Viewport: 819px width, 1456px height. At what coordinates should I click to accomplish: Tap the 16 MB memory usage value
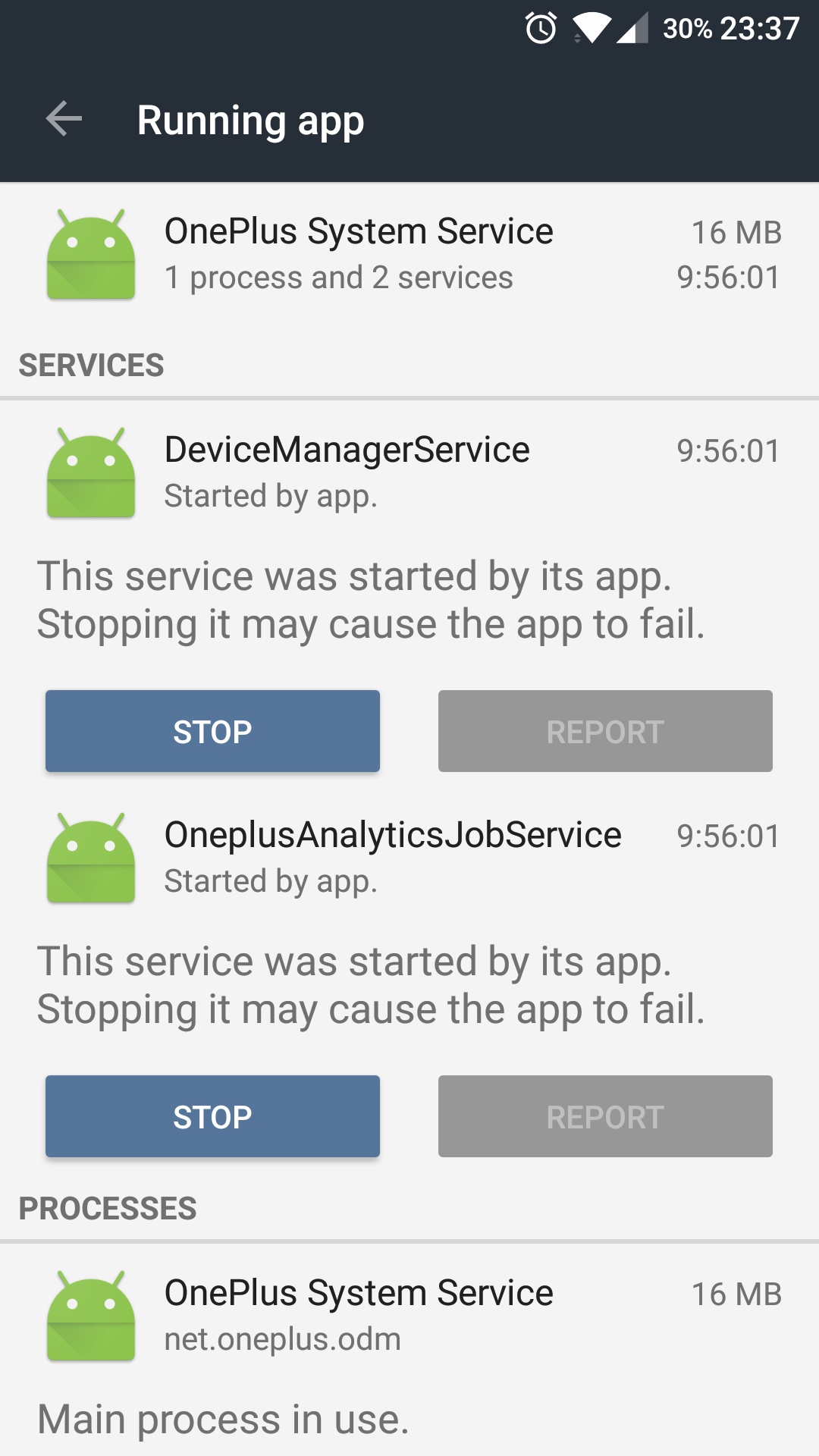coord(736,232)
